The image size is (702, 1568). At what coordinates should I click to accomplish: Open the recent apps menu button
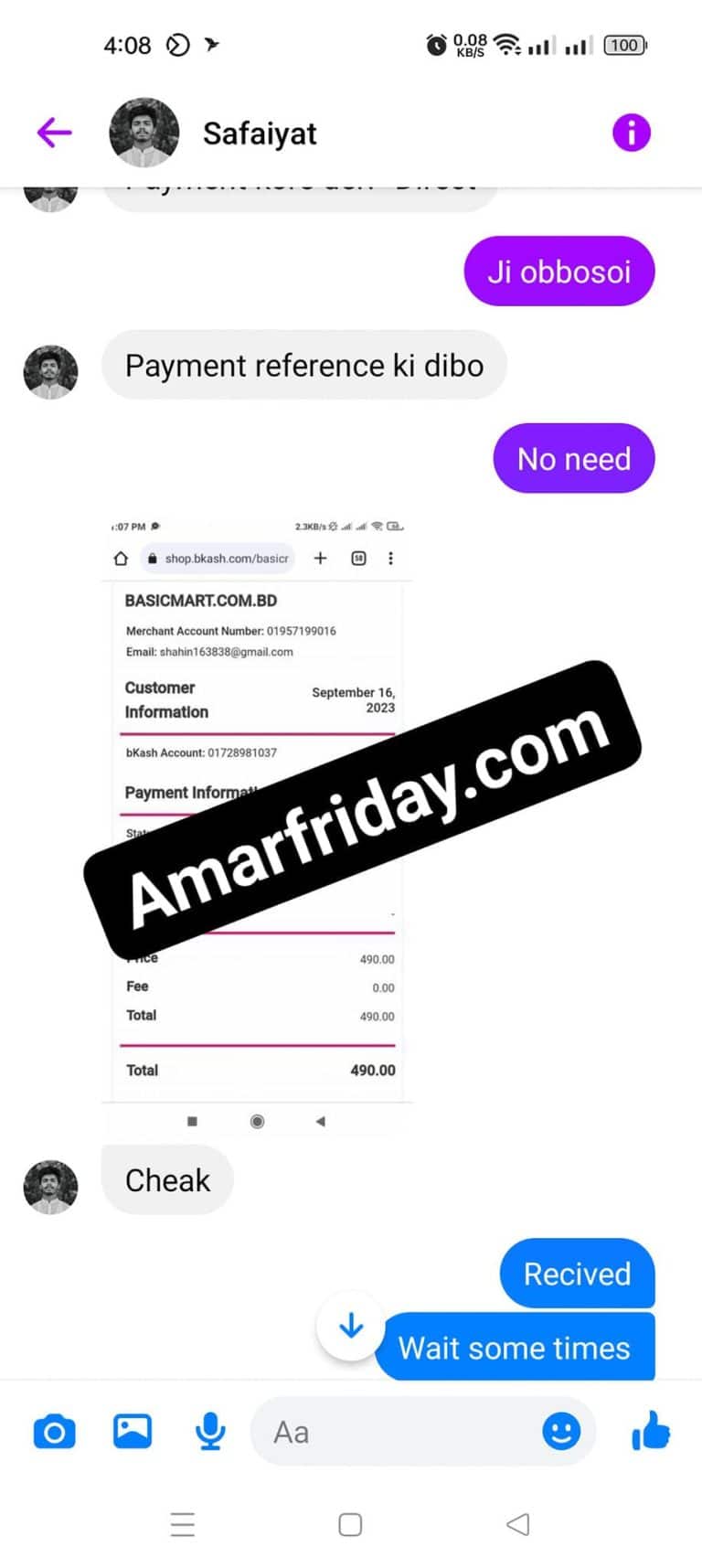click(x=183, y=1524)
